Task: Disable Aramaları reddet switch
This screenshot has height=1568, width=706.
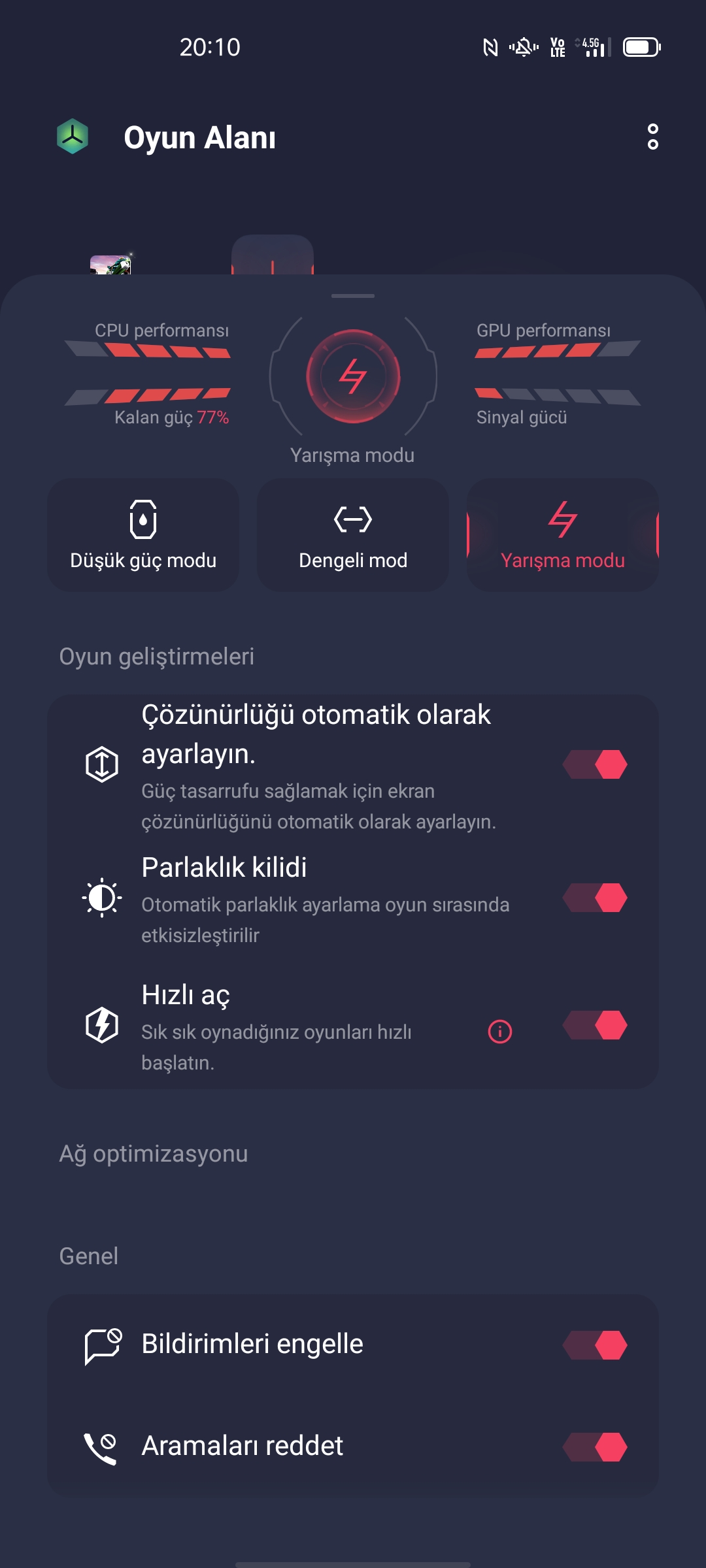Action: (x=595, y=1447)
